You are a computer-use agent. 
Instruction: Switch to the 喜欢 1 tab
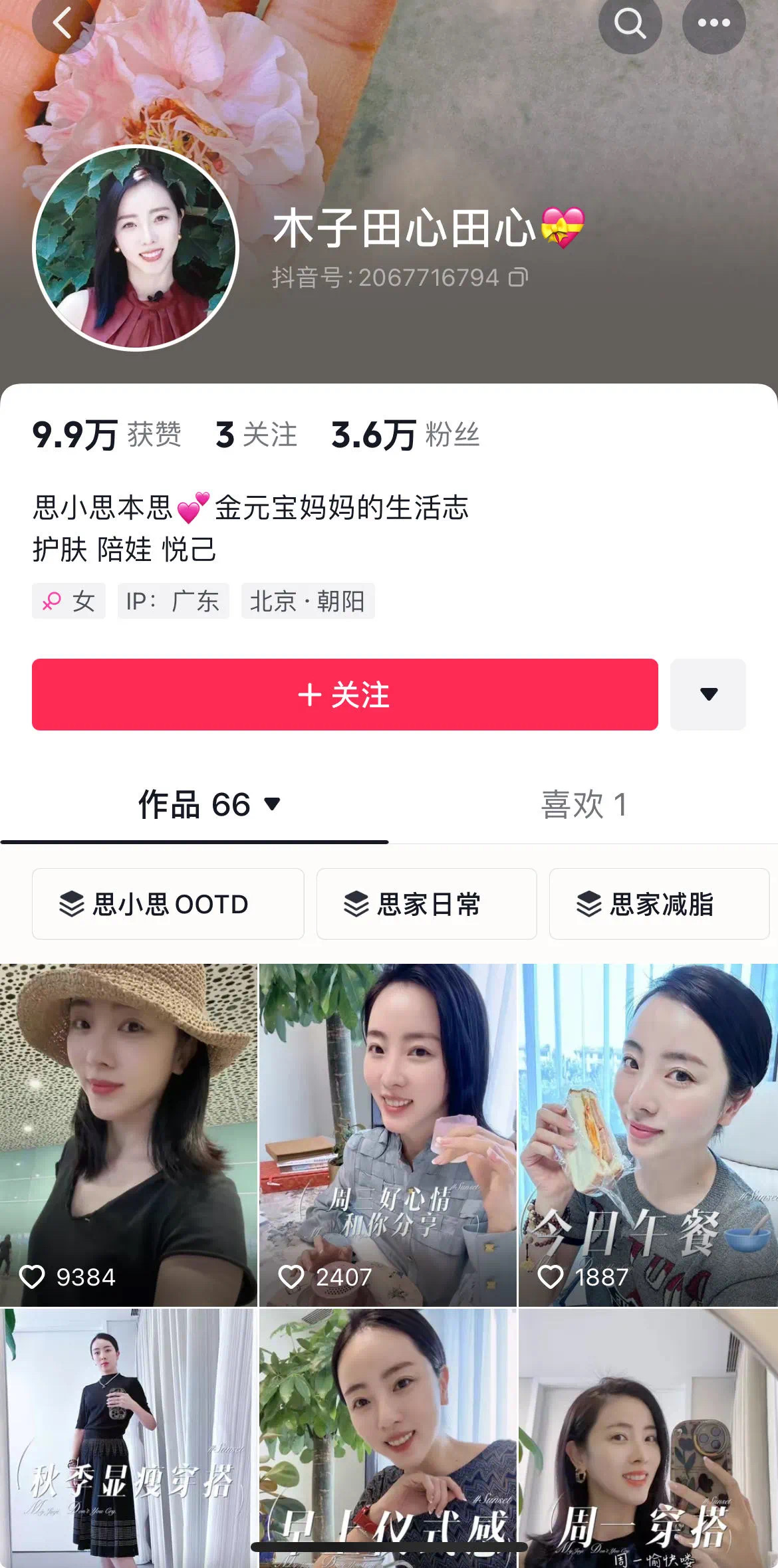point(584,805)
